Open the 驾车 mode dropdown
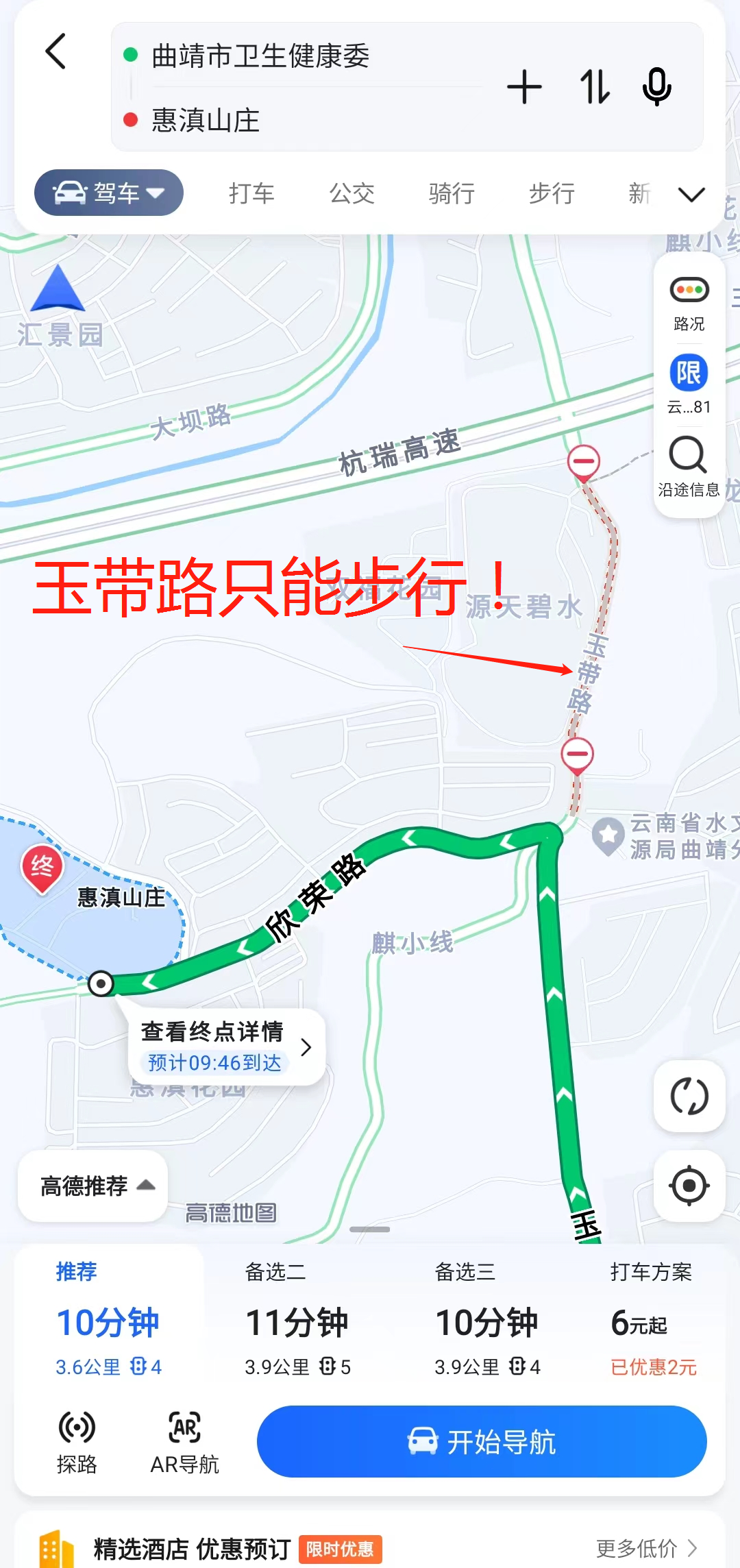Viewport: 740px width, 1568px height. tap(109, 193)
